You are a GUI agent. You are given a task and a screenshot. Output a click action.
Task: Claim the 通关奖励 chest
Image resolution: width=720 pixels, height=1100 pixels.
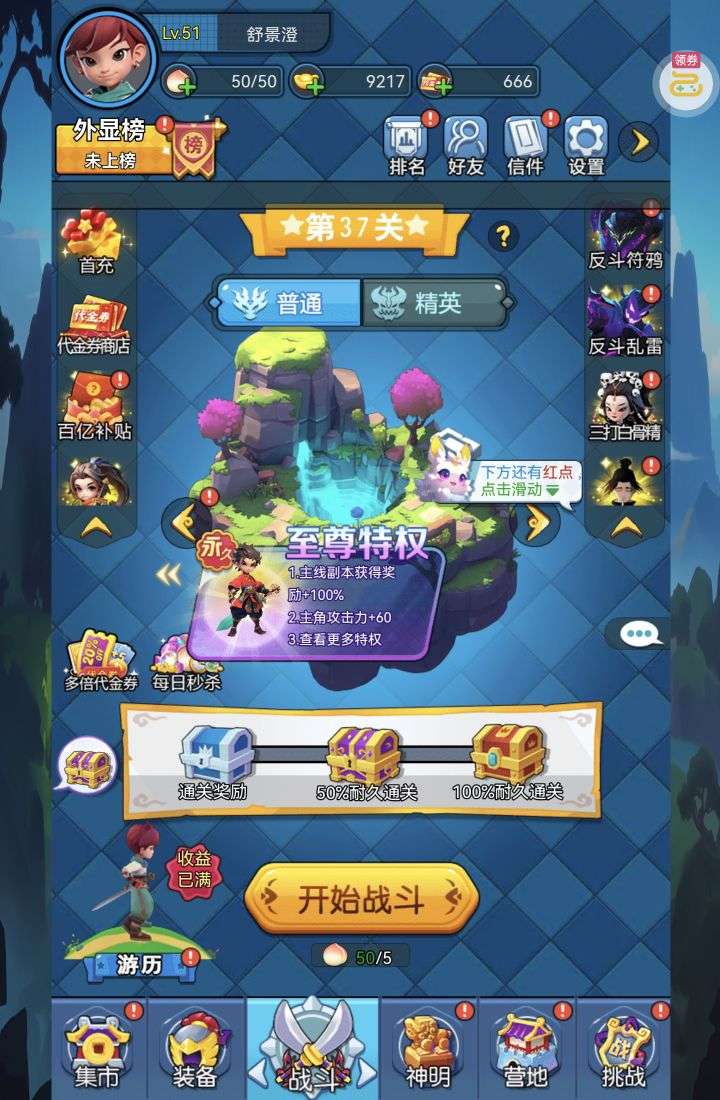[x=216, y=757]
